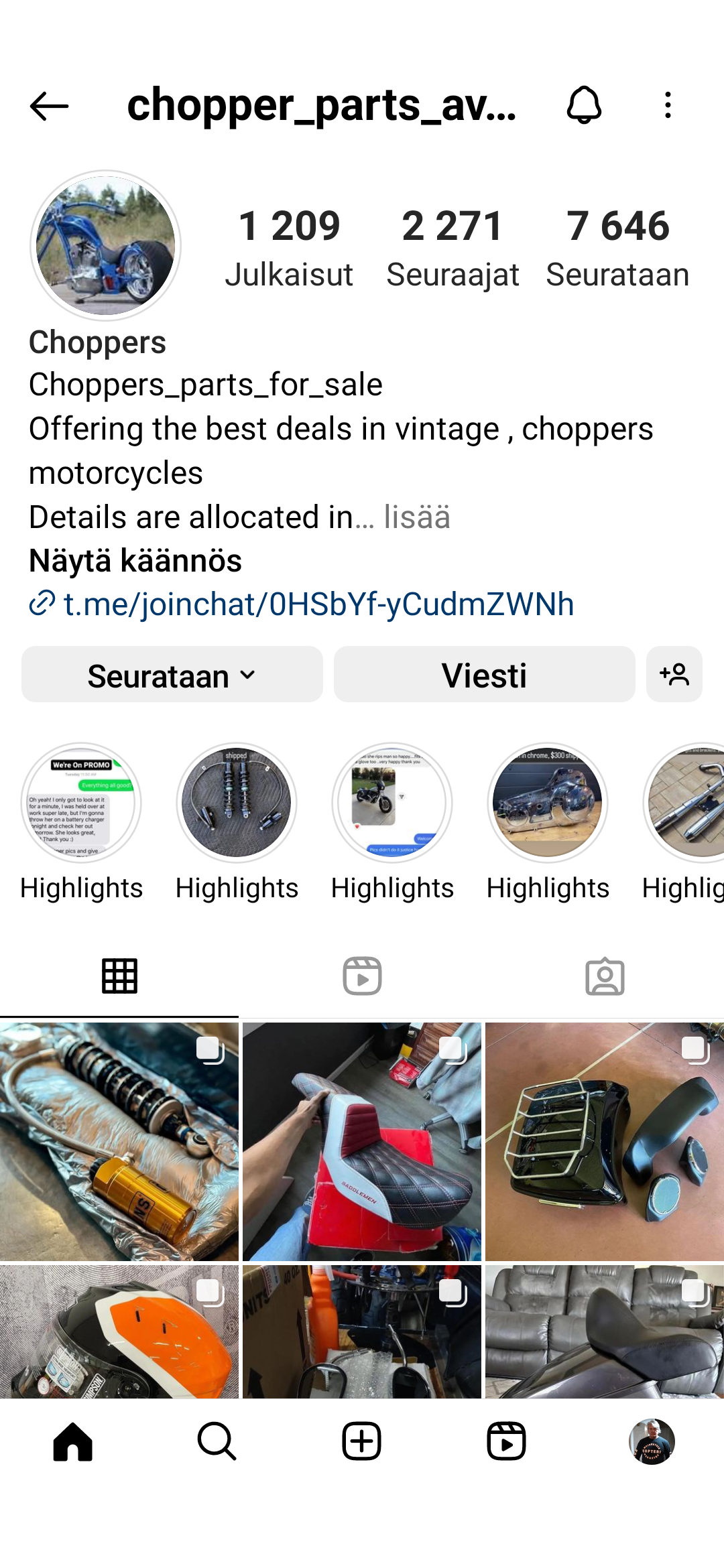View the Seurataan following list
Image resolution: width=724 pixels, height=1568 pixels.
pyautogui.click(x=617, y=247)
